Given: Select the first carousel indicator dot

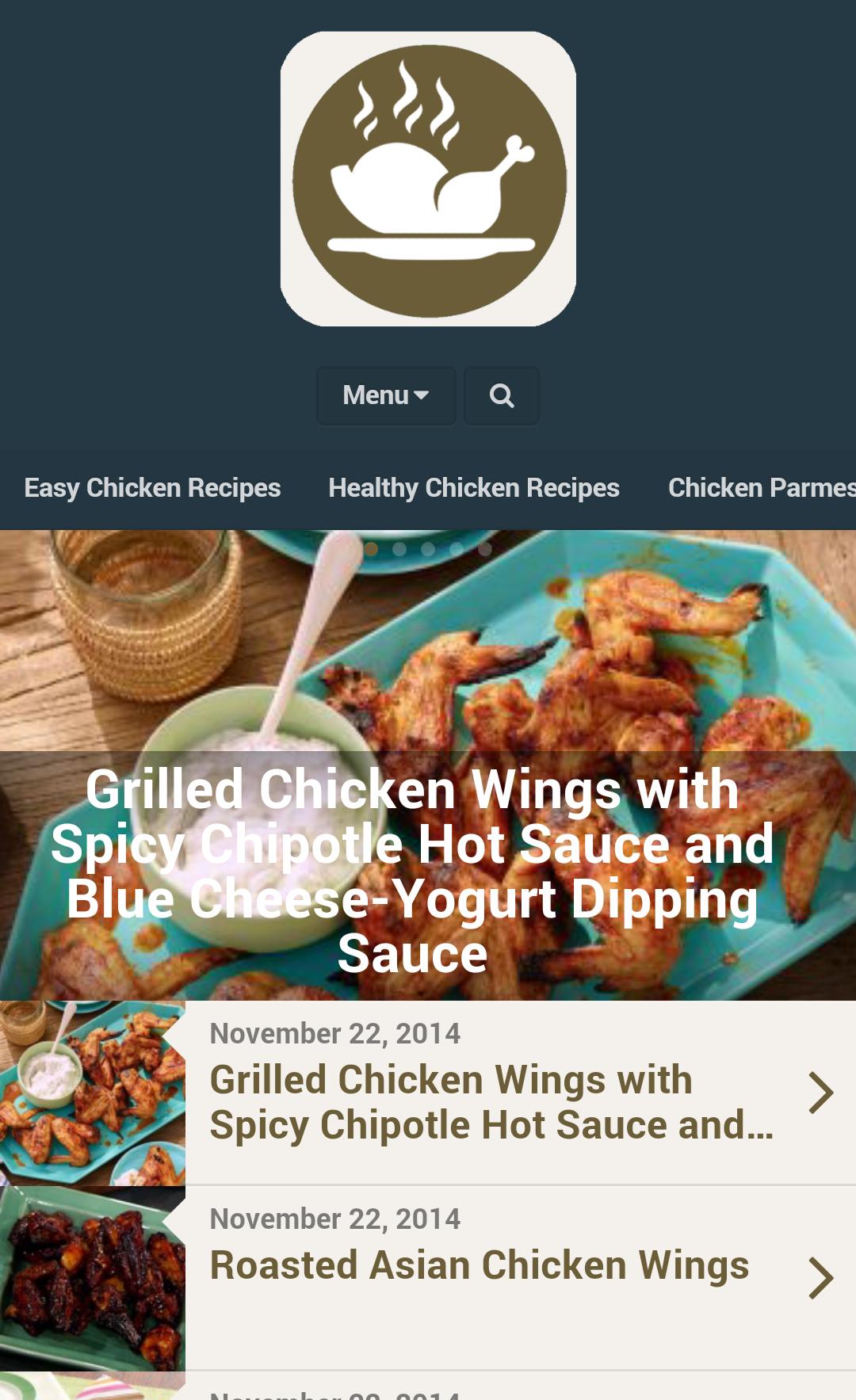Looking at the screenshot, I should (x=370, y=547).
